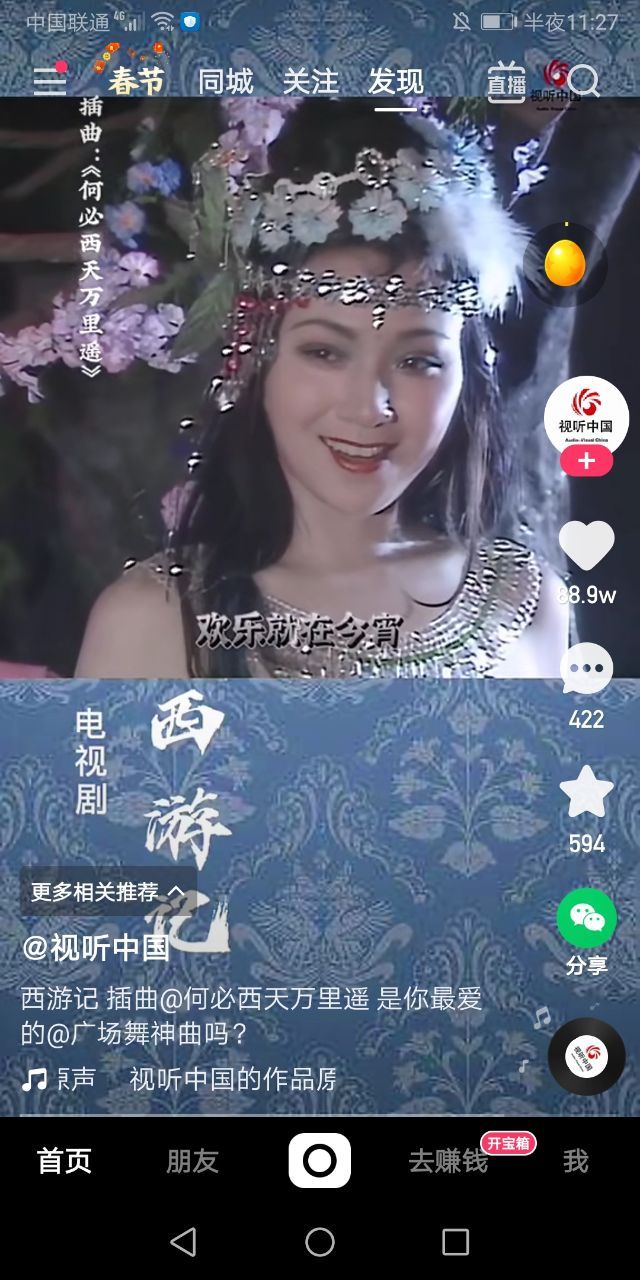This screenshot has width=640, height=1280.
Task: Switch to the 朋友 tab
Action: click(192, 1161)
